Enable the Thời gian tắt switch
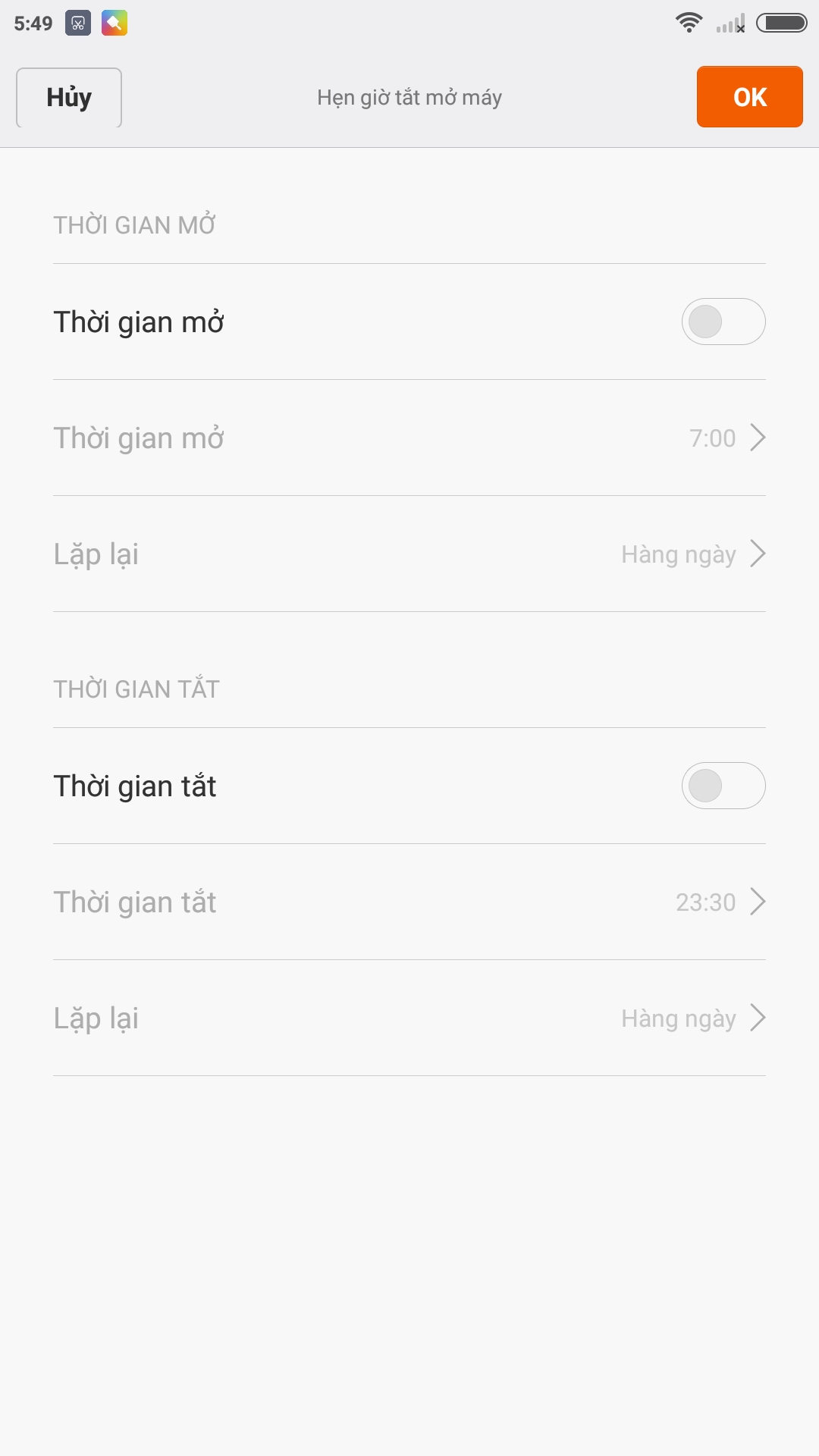 pos(723,786)
